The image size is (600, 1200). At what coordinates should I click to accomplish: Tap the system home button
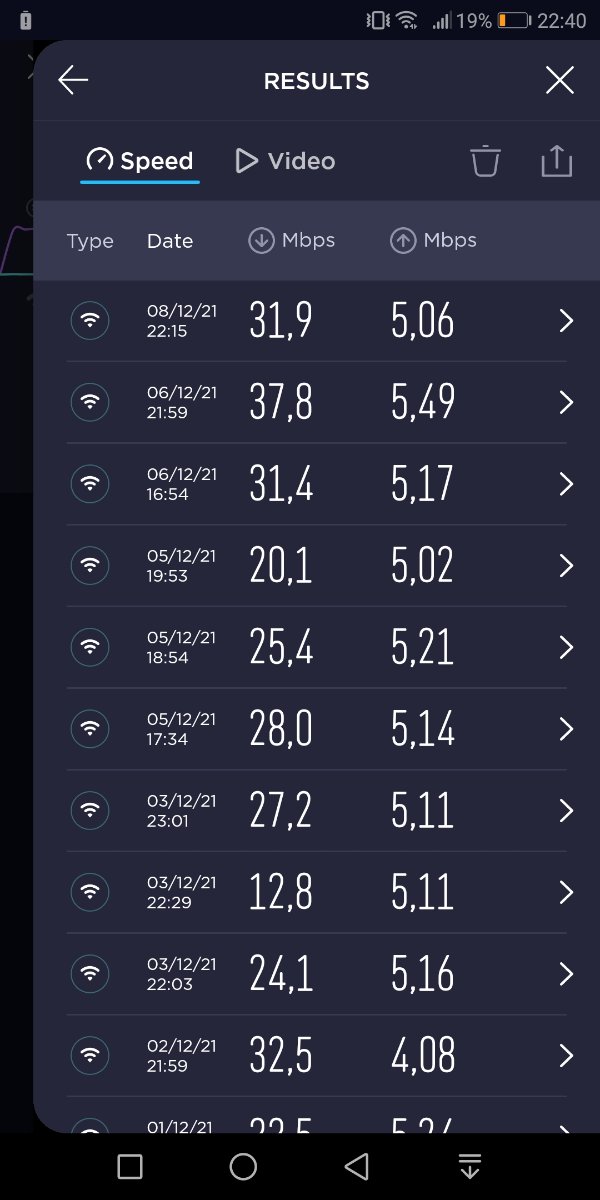tap(243, 1166)
